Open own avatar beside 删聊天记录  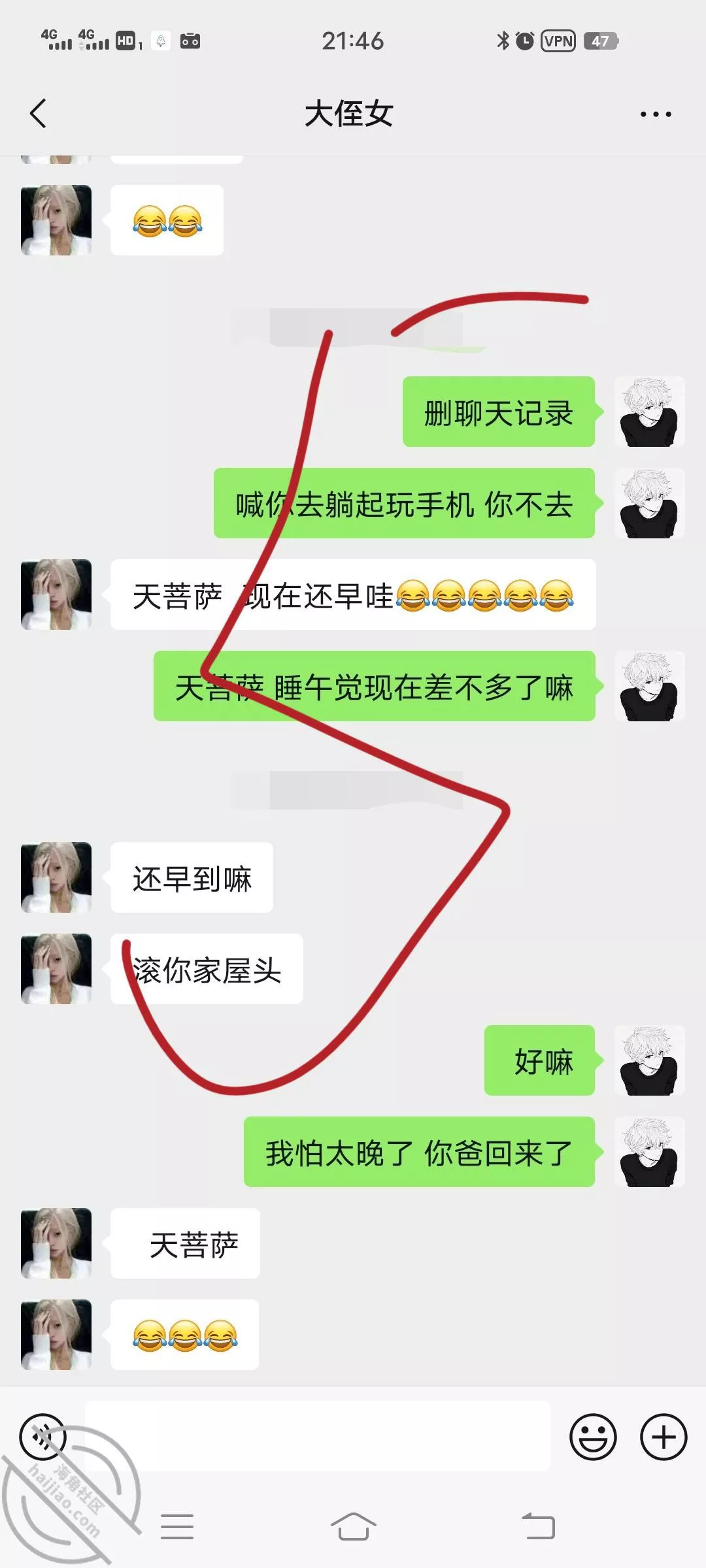[649, 412]
